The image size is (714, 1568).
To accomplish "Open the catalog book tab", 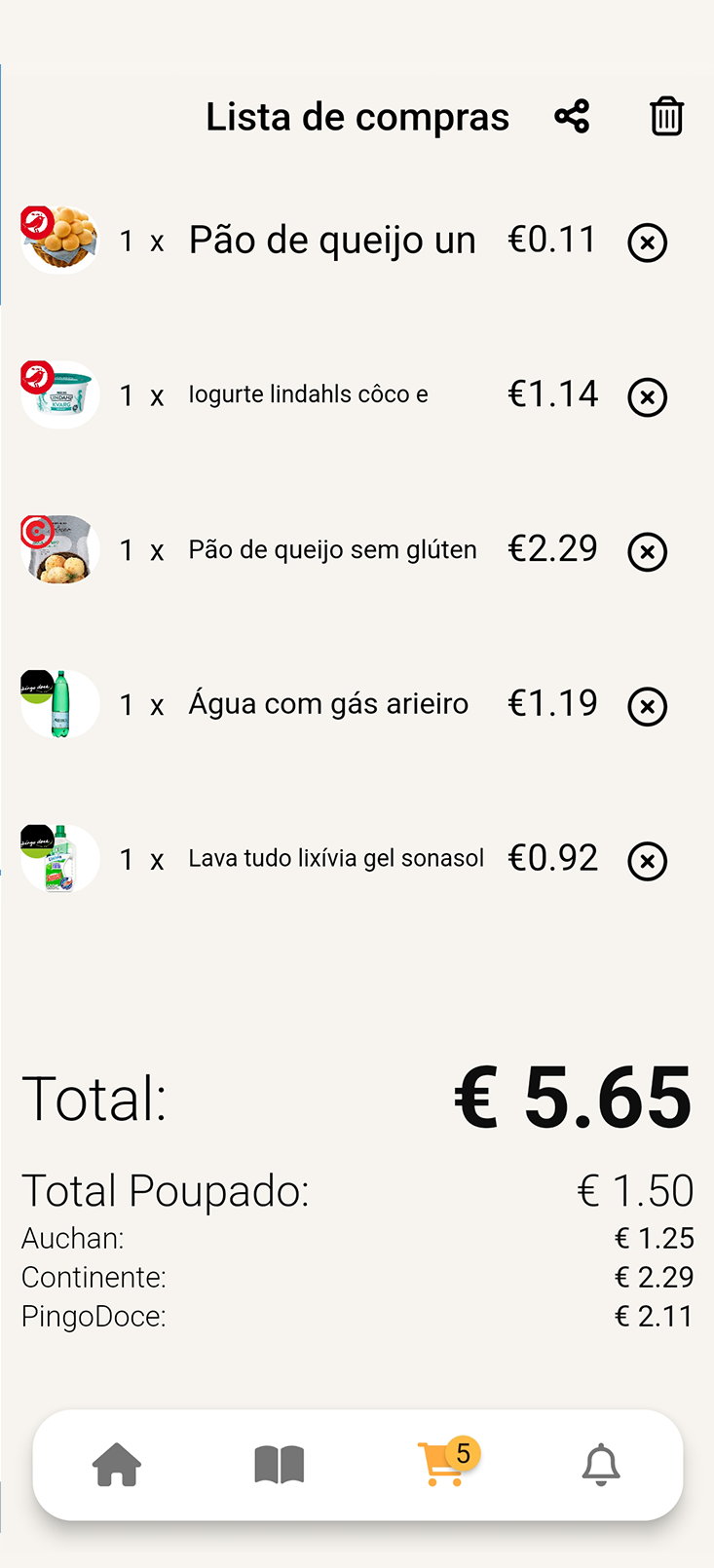I will (280, 1465).
